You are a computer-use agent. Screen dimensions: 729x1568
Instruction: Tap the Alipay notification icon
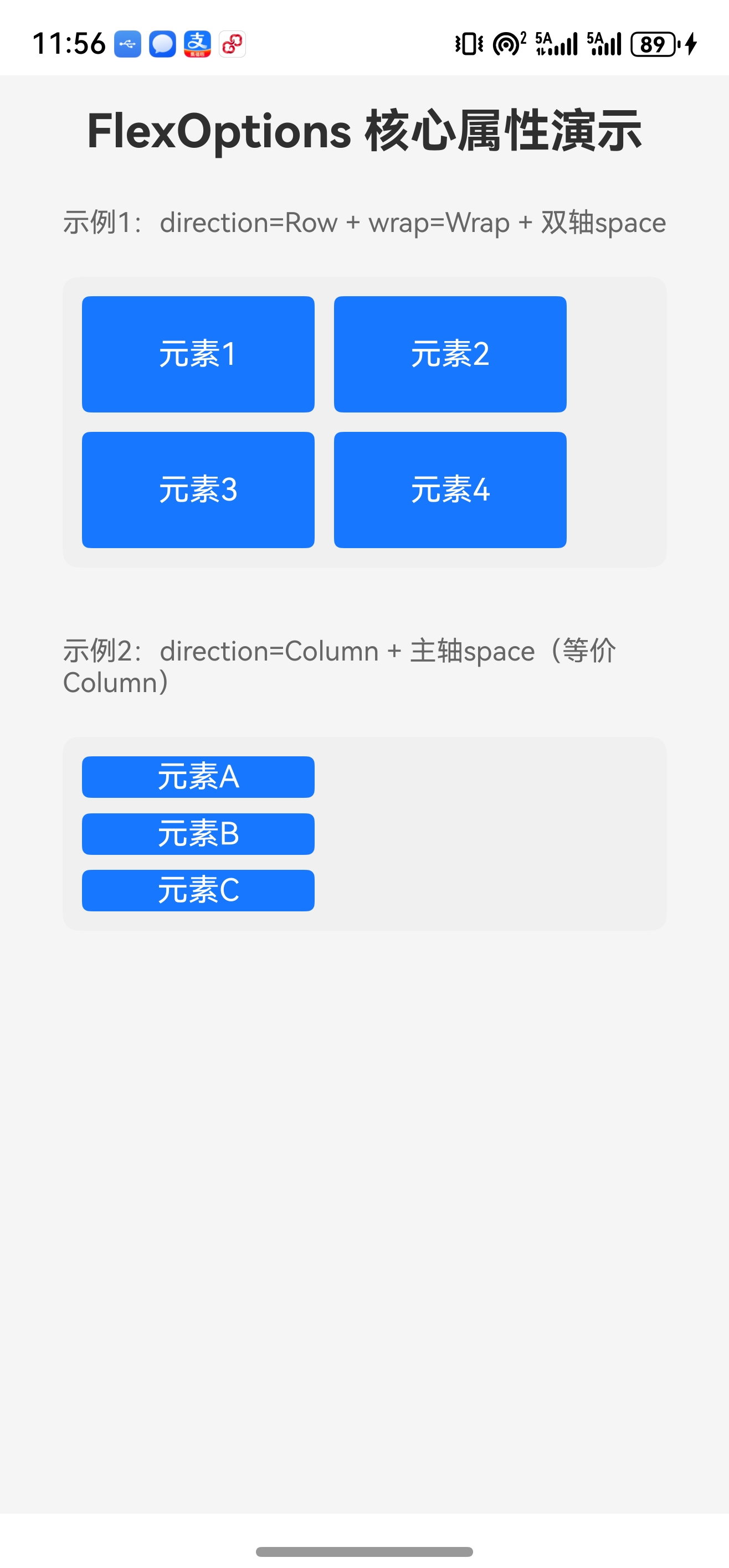[197, 43]
